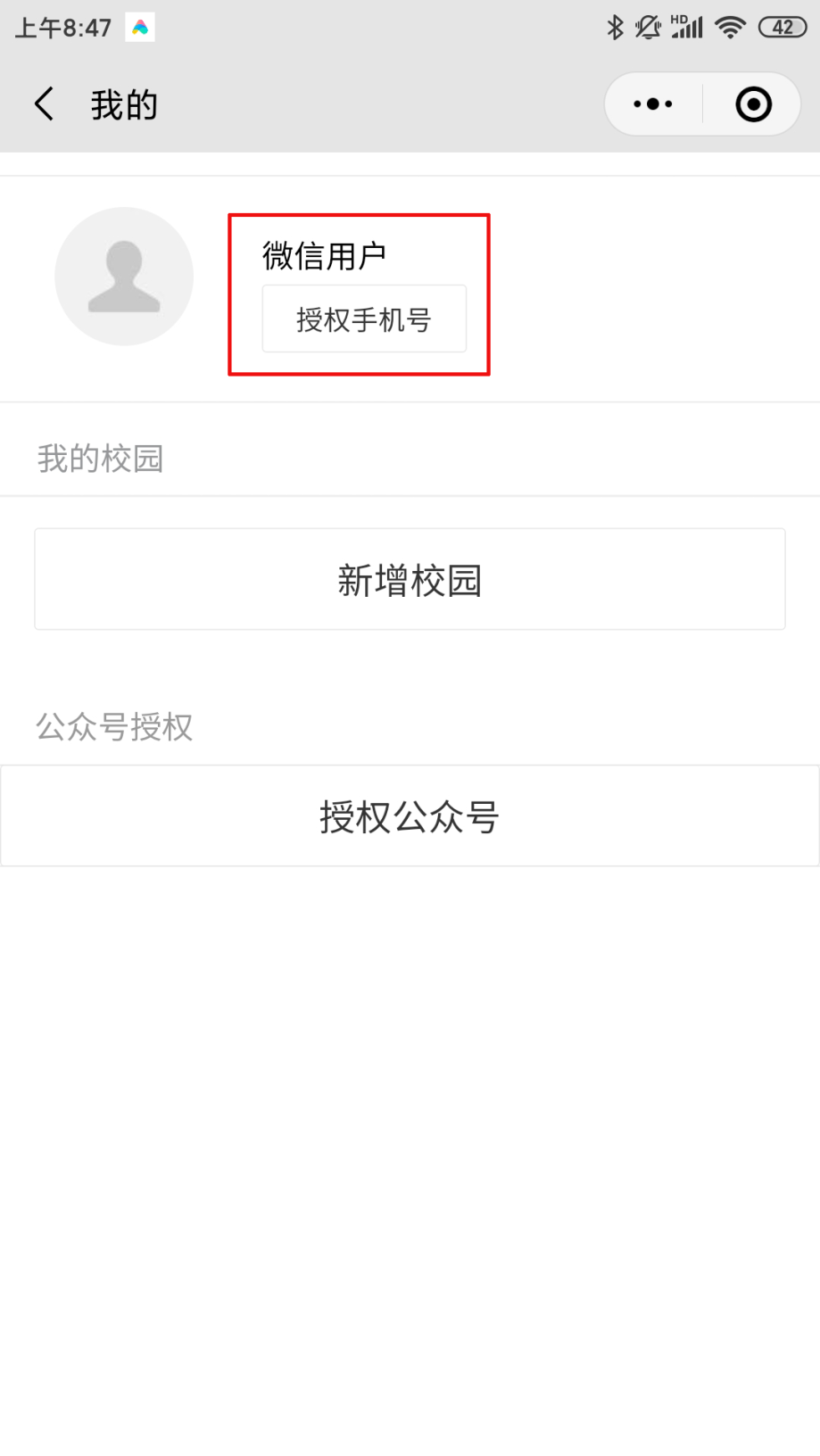Tap the default avatar placeholder image

click(124, 277)
